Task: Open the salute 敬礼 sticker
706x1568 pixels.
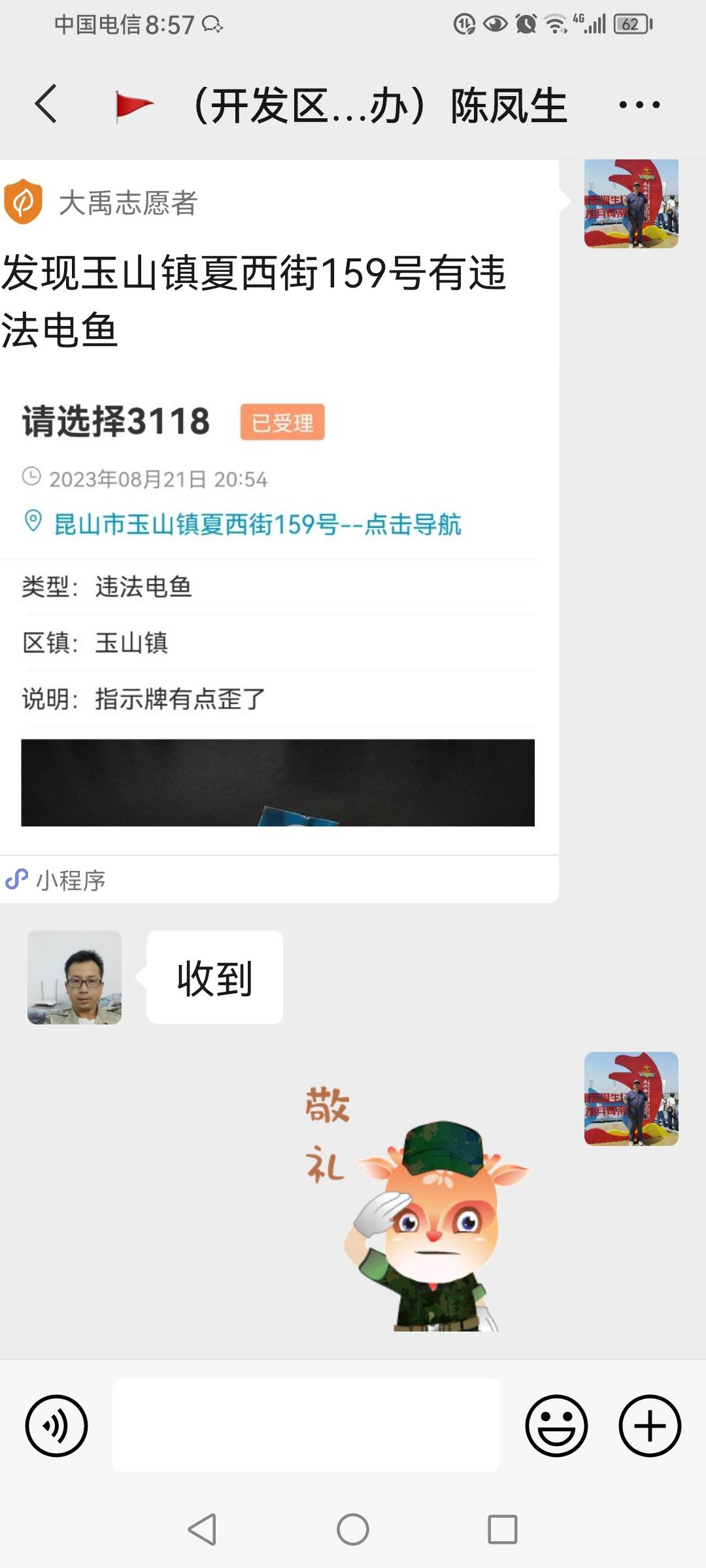Action: 418,1207
